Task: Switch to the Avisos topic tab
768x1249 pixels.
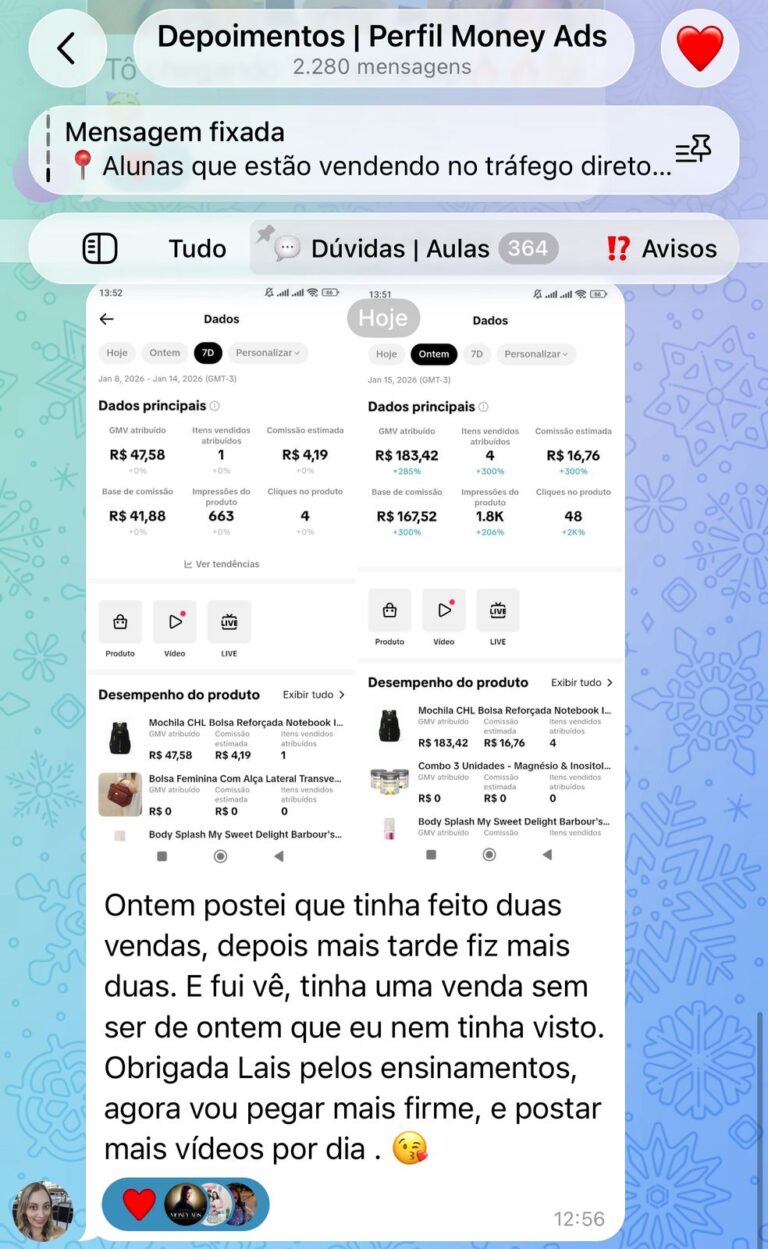Action: (x=662, y=249)
